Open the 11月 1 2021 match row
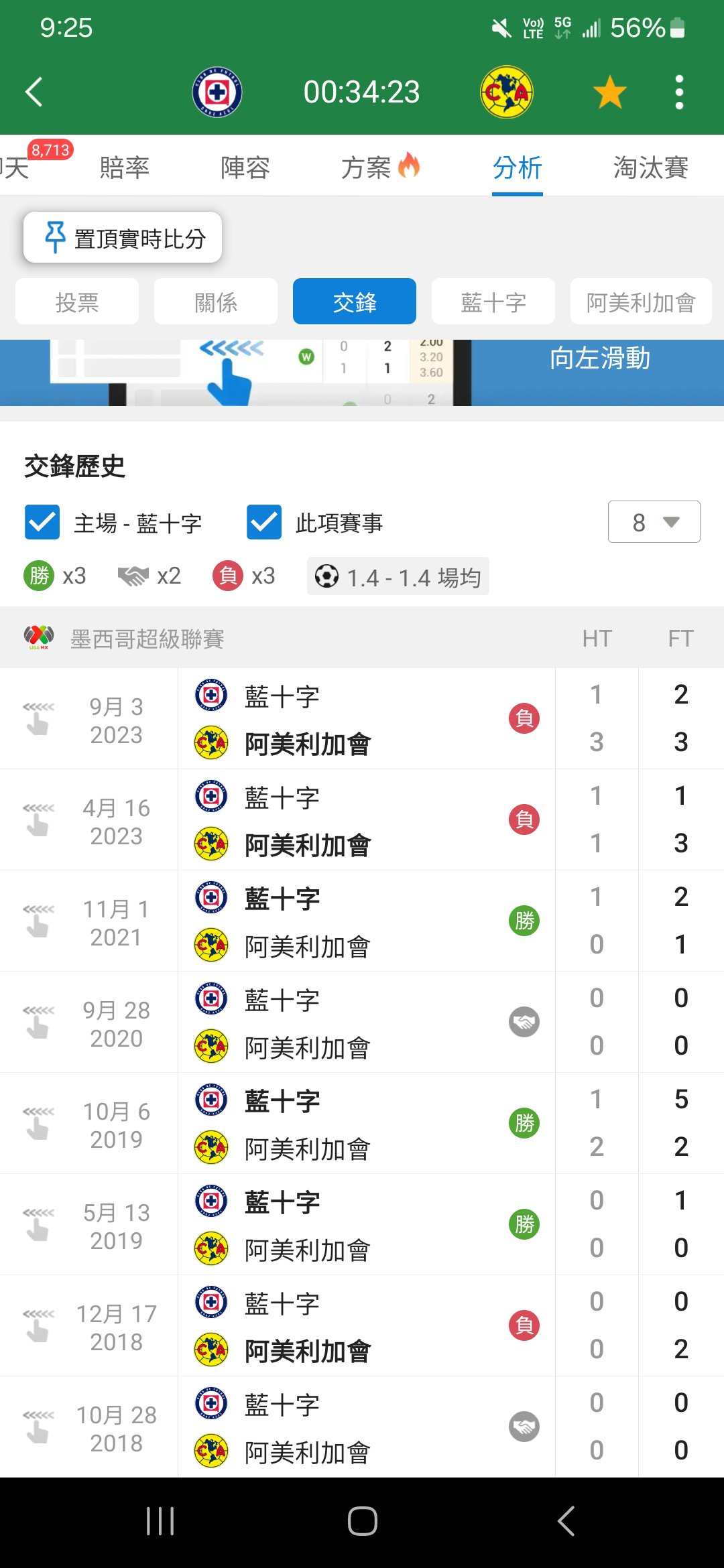 (362, 921)
